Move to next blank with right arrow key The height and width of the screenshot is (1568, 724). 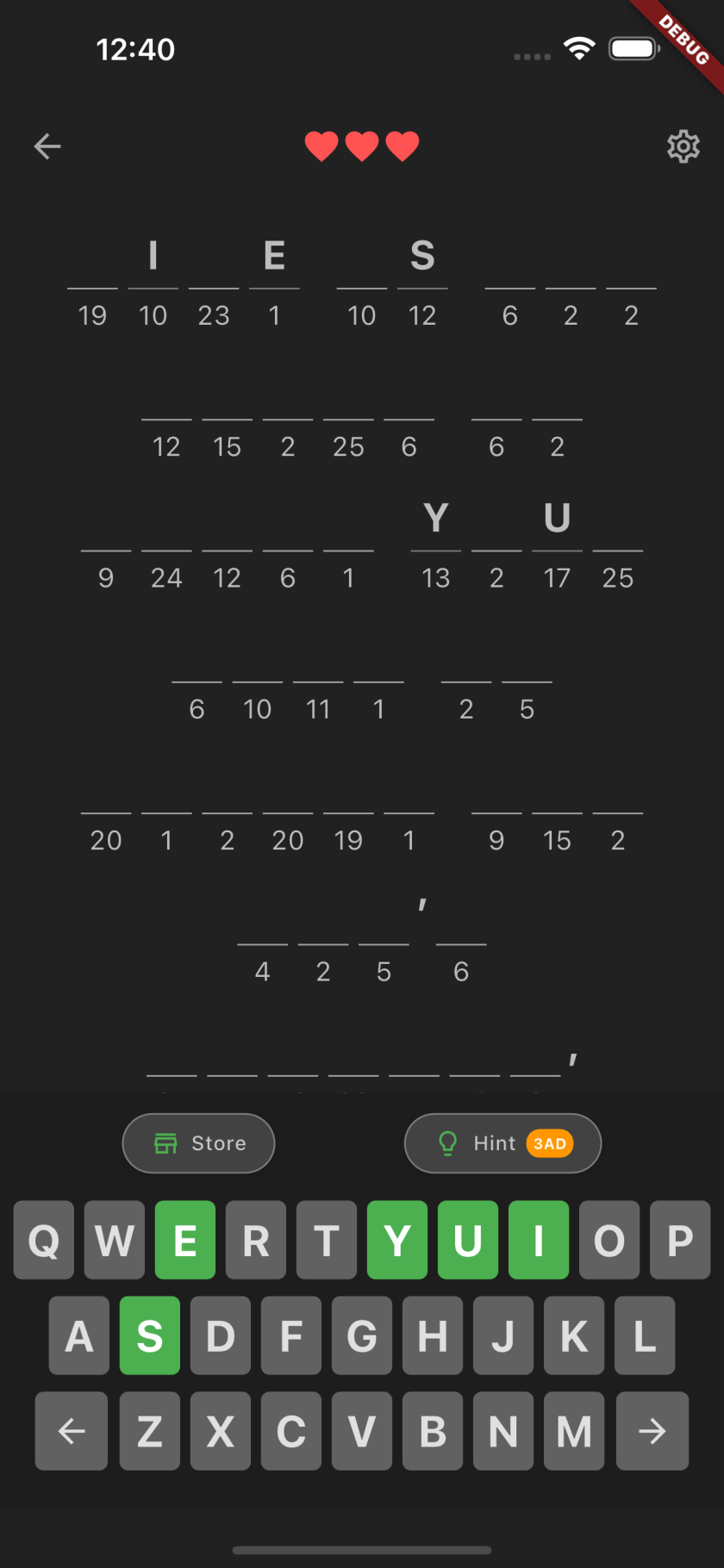click(652, 1431)
